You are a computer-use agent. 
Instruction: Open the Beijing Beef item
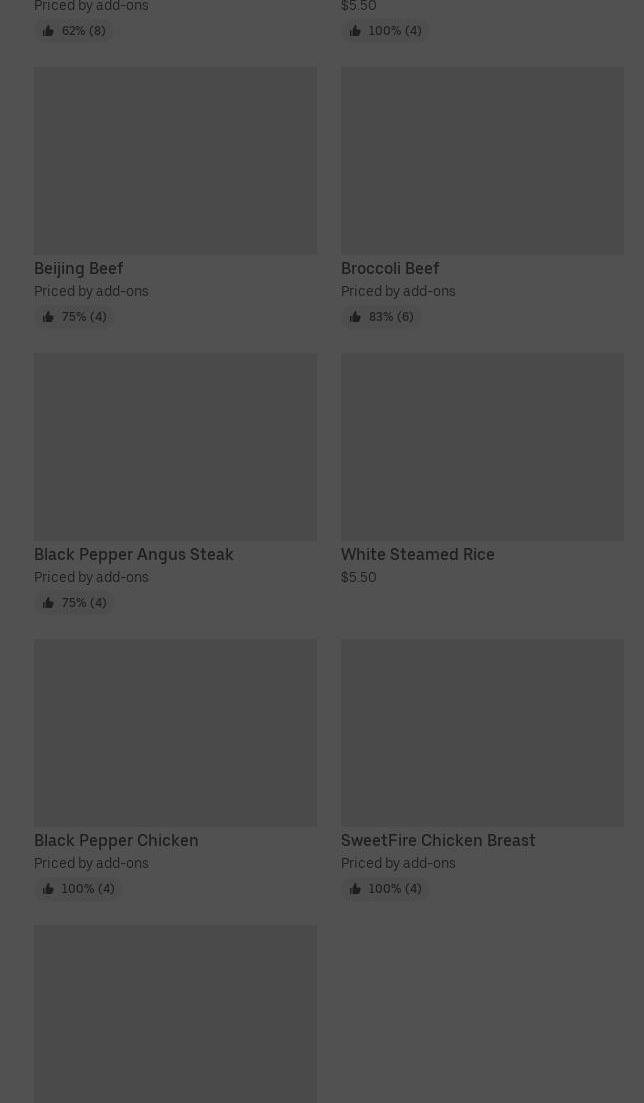175,196
